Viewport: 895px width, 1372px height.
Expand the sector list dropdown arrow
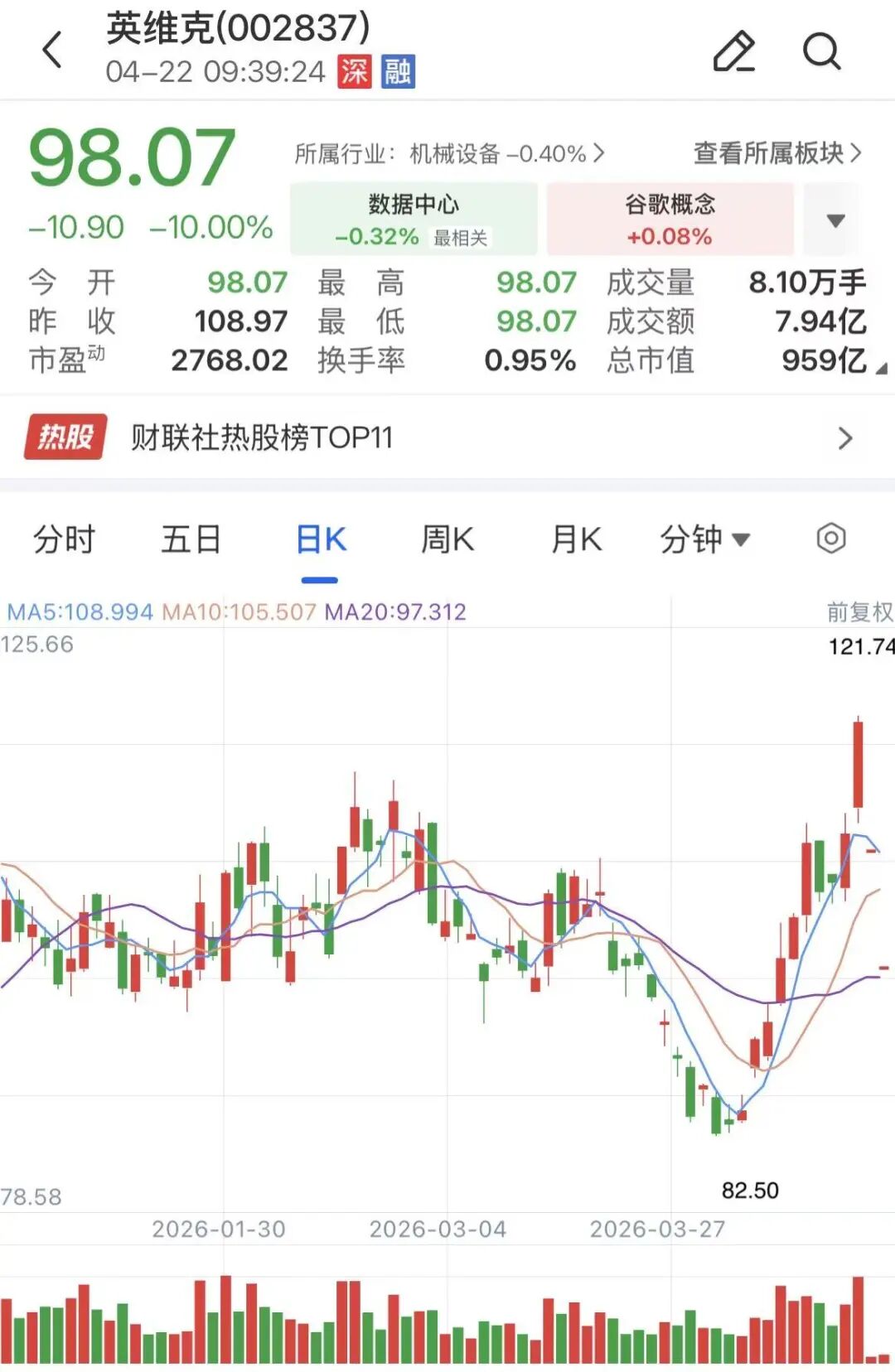click(x=835, y=220)
